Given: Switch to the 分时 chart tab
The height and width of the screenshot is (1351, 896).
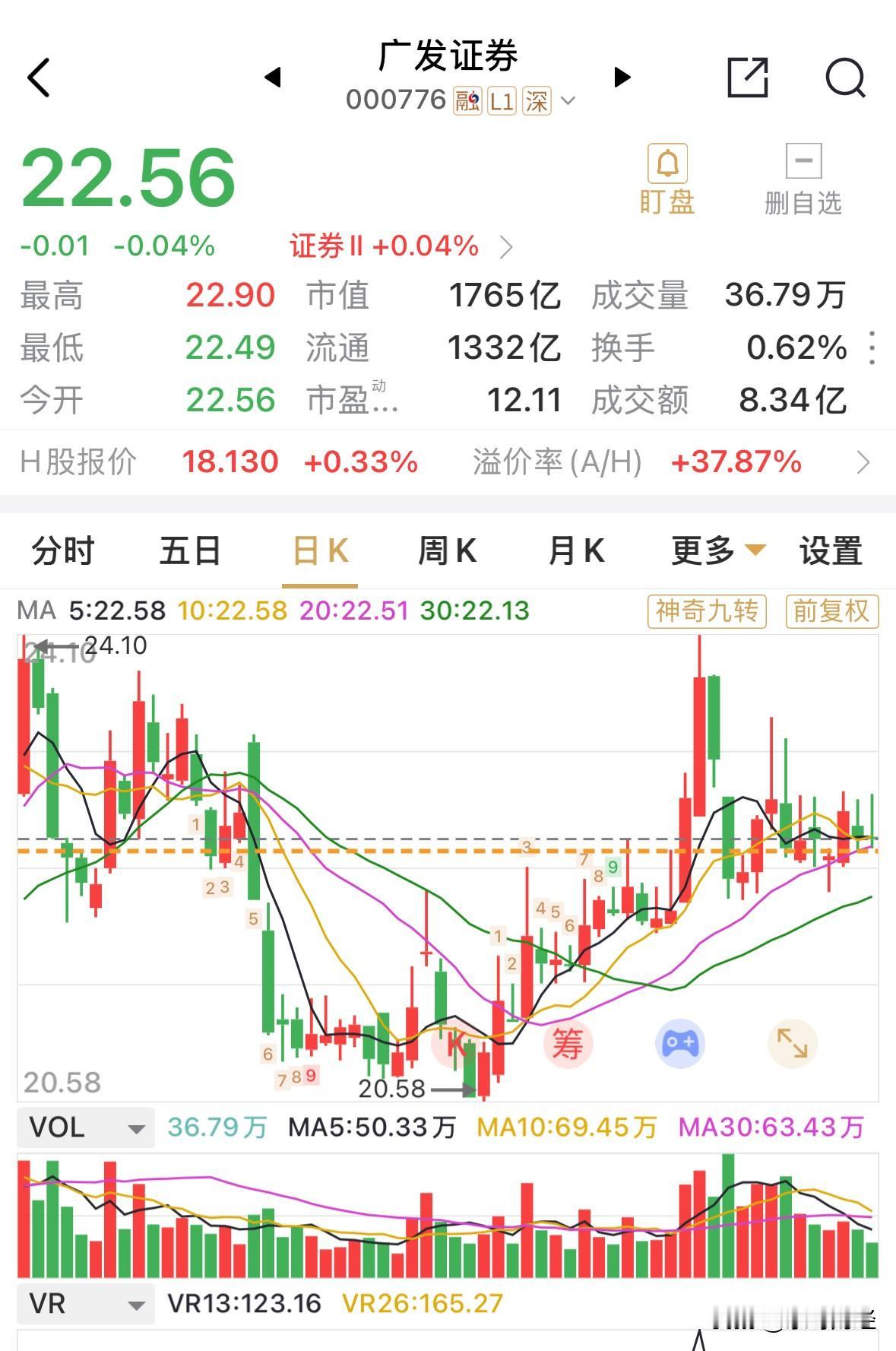Looking at the screenshot, I should click(x=61, y=550).
